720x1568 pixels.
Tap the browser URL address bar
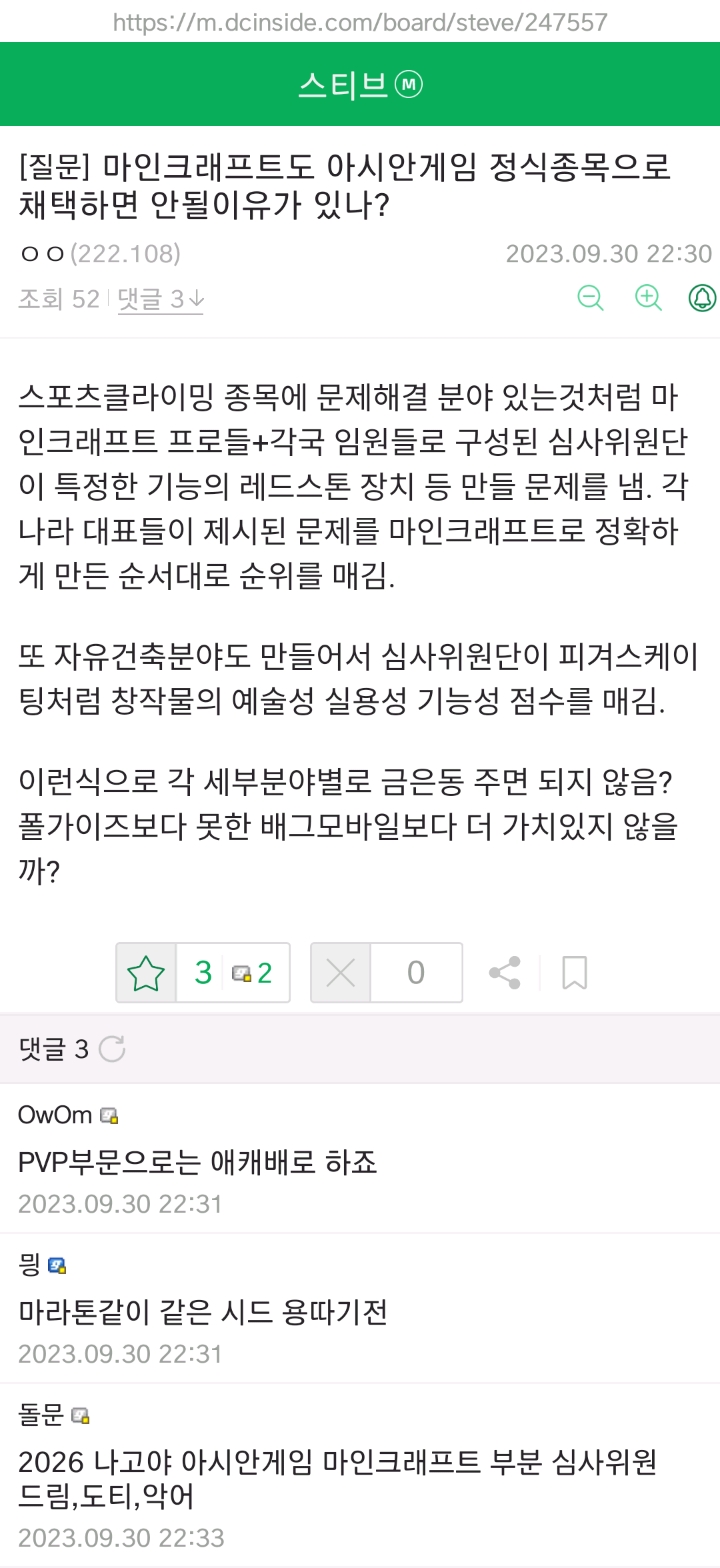(x=360, y=21)
